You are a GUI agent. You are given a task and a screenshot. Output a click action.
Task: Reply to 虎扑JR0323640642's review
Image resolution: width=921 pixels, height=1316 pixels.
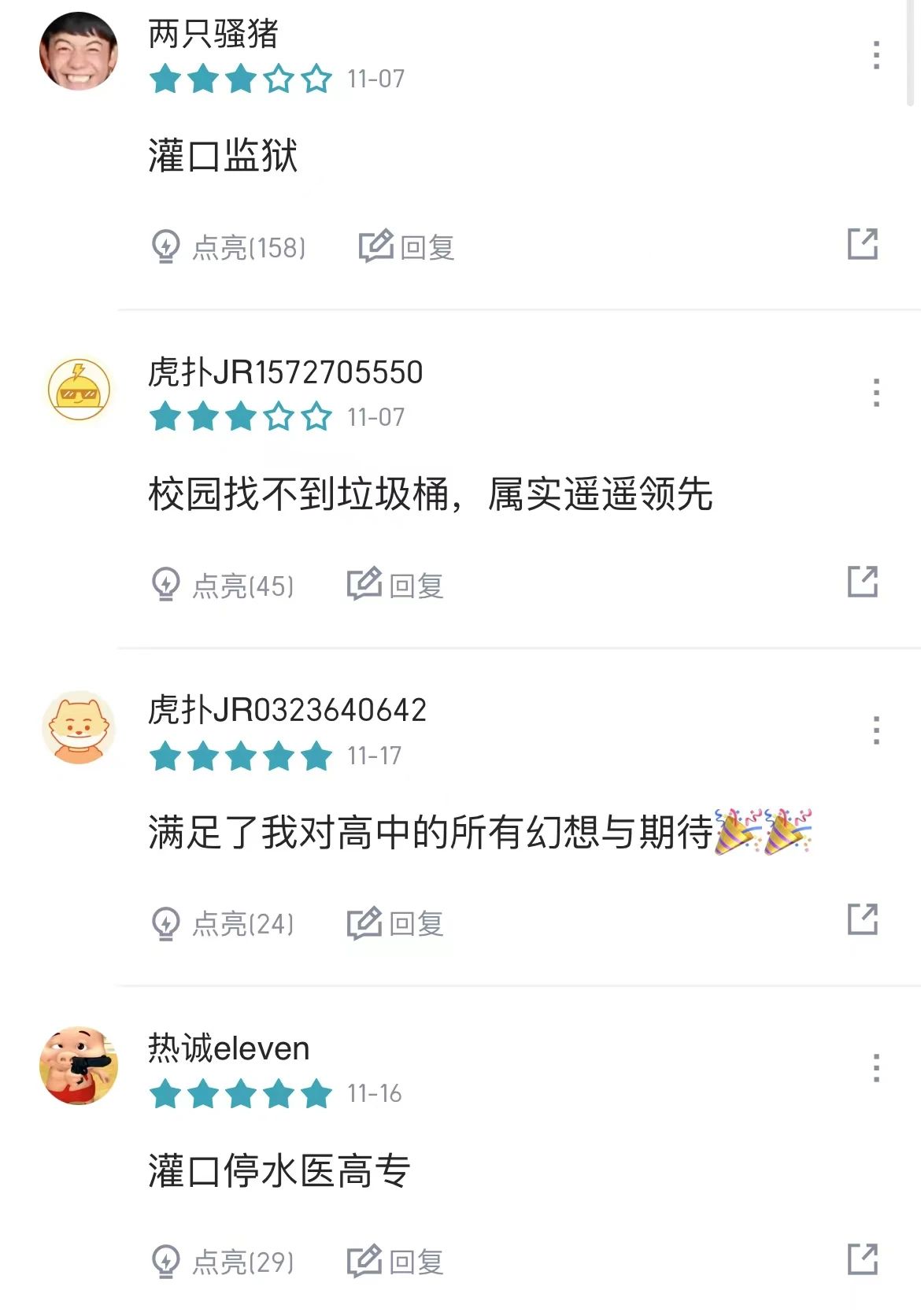396,923
